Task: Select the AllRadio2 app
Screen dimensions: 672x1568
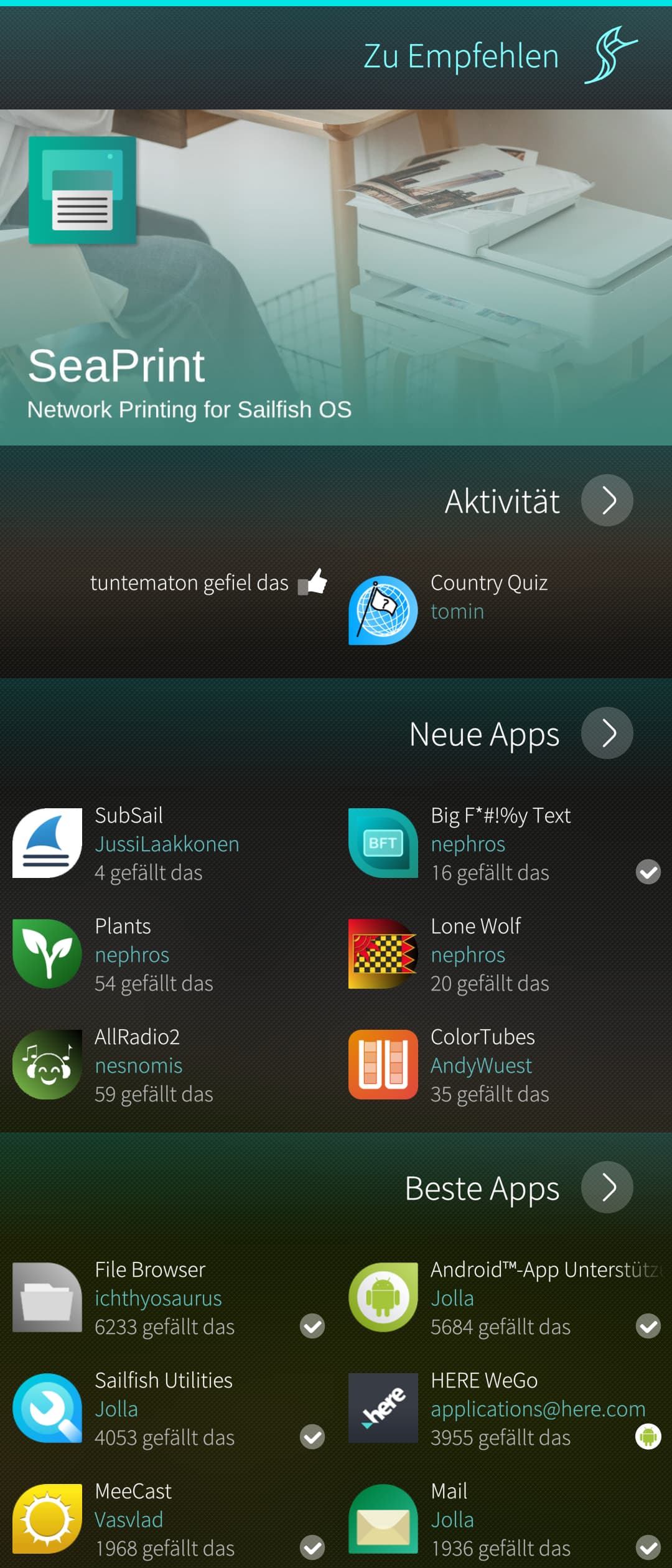Action: 153,1065
